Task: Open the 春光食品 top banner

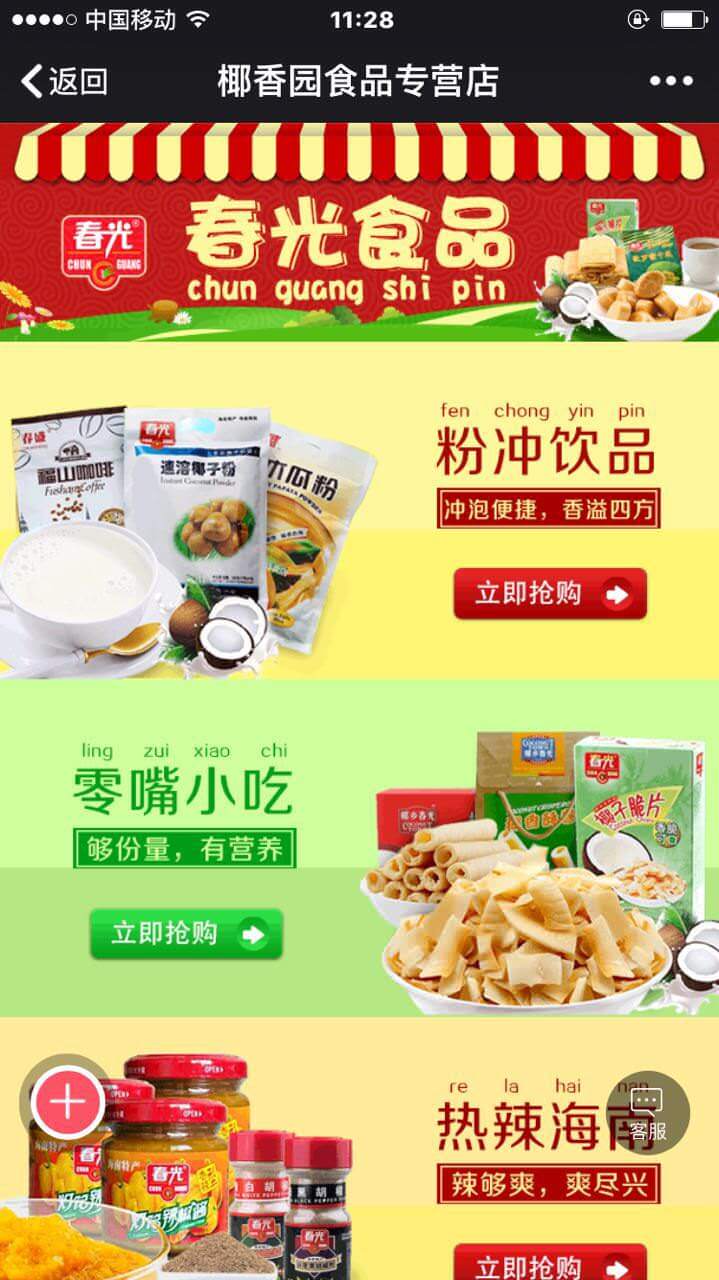Action: [x=359, y=232]
